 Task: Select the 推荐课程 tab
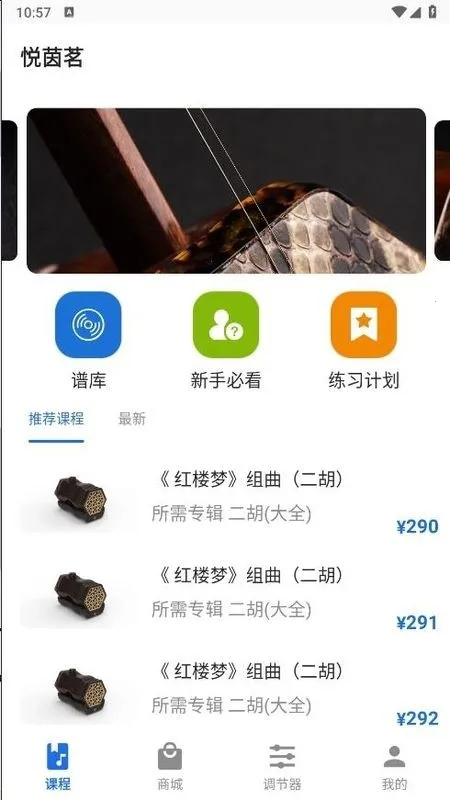(56, 419)
